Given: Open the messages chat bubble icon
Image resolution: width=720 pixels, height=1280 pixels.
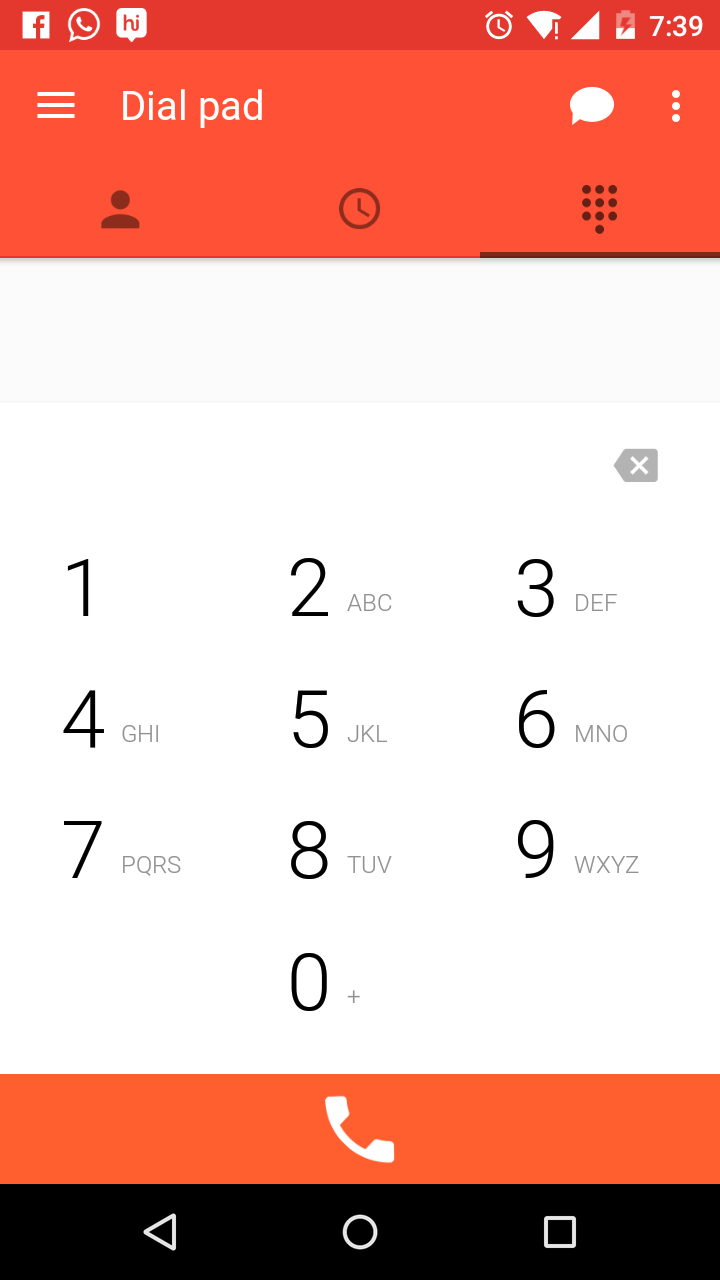Looking at the screenshot, I should click(x=592, y=106).
